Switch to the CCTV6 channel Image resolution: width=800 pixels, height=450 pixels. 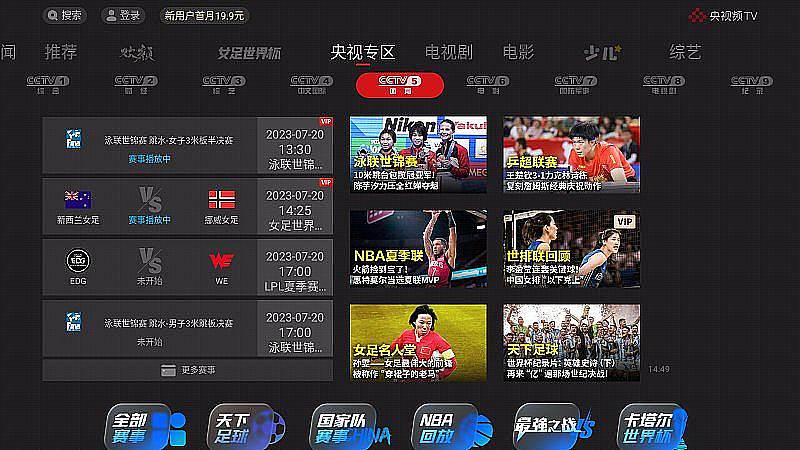(x=488, y=85)
